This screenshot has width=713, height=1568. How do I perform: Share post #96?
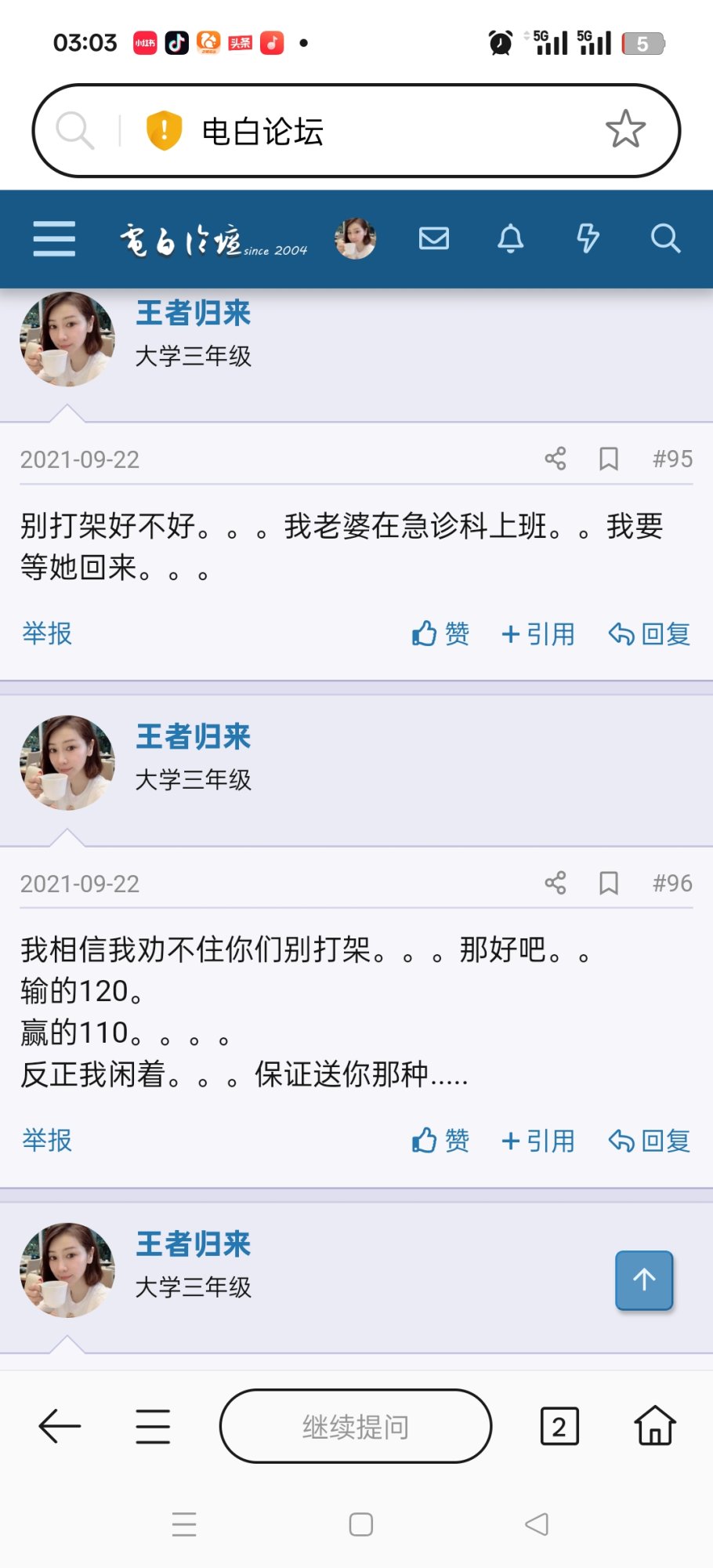pos(556,884)
